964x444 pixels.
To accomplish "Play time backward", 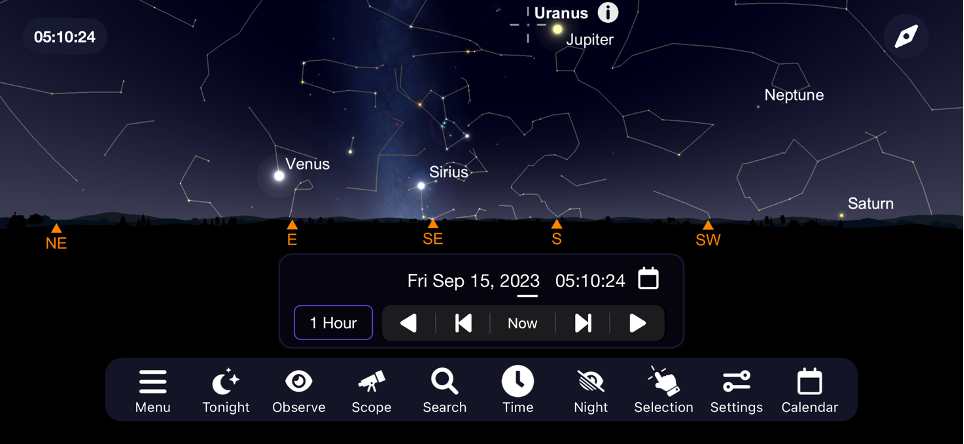I will [408, 323].
